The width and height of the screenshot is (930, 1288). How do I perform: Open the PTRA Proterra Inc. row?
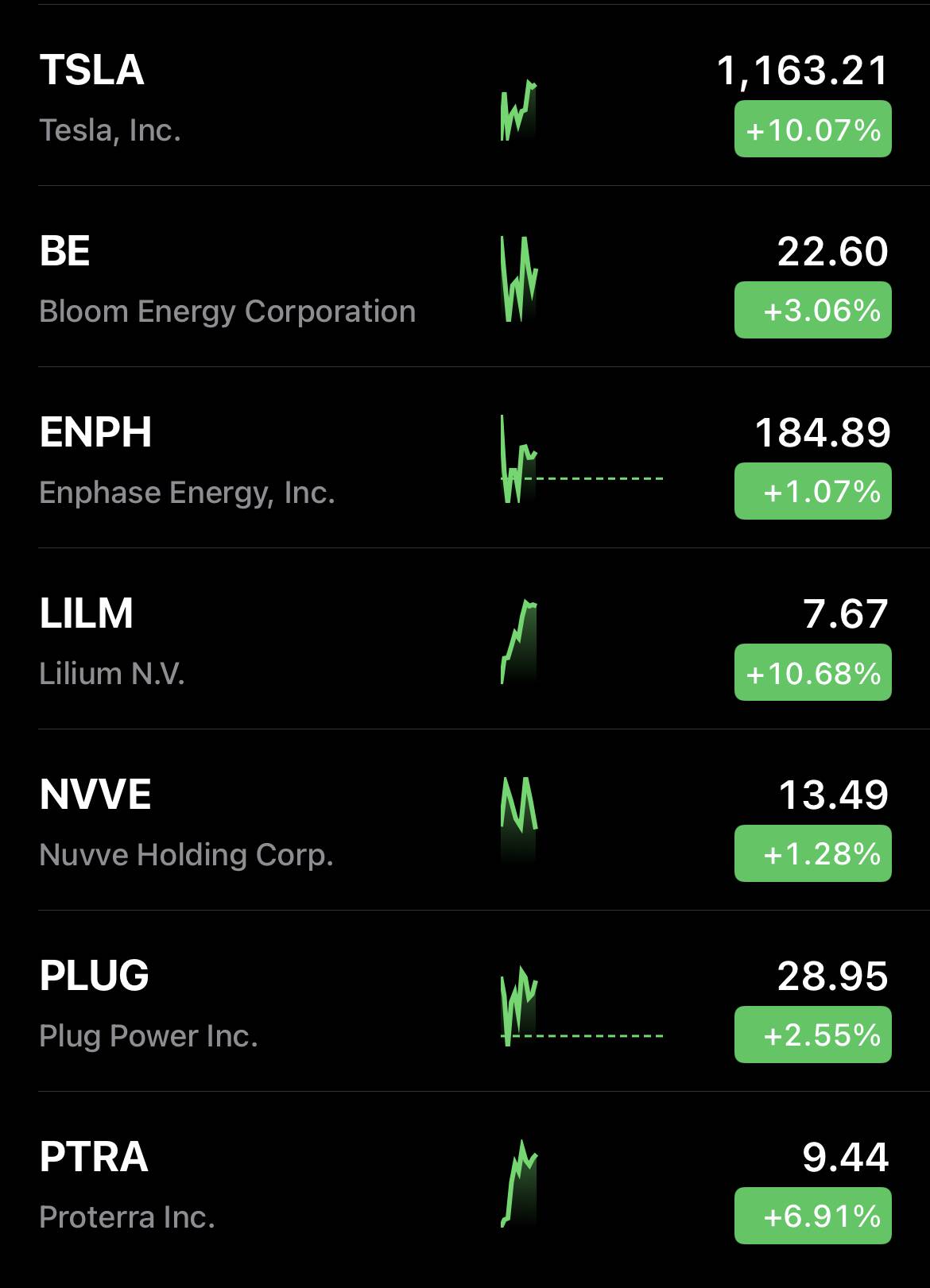pyautogui.click(x=238, y=1186)
